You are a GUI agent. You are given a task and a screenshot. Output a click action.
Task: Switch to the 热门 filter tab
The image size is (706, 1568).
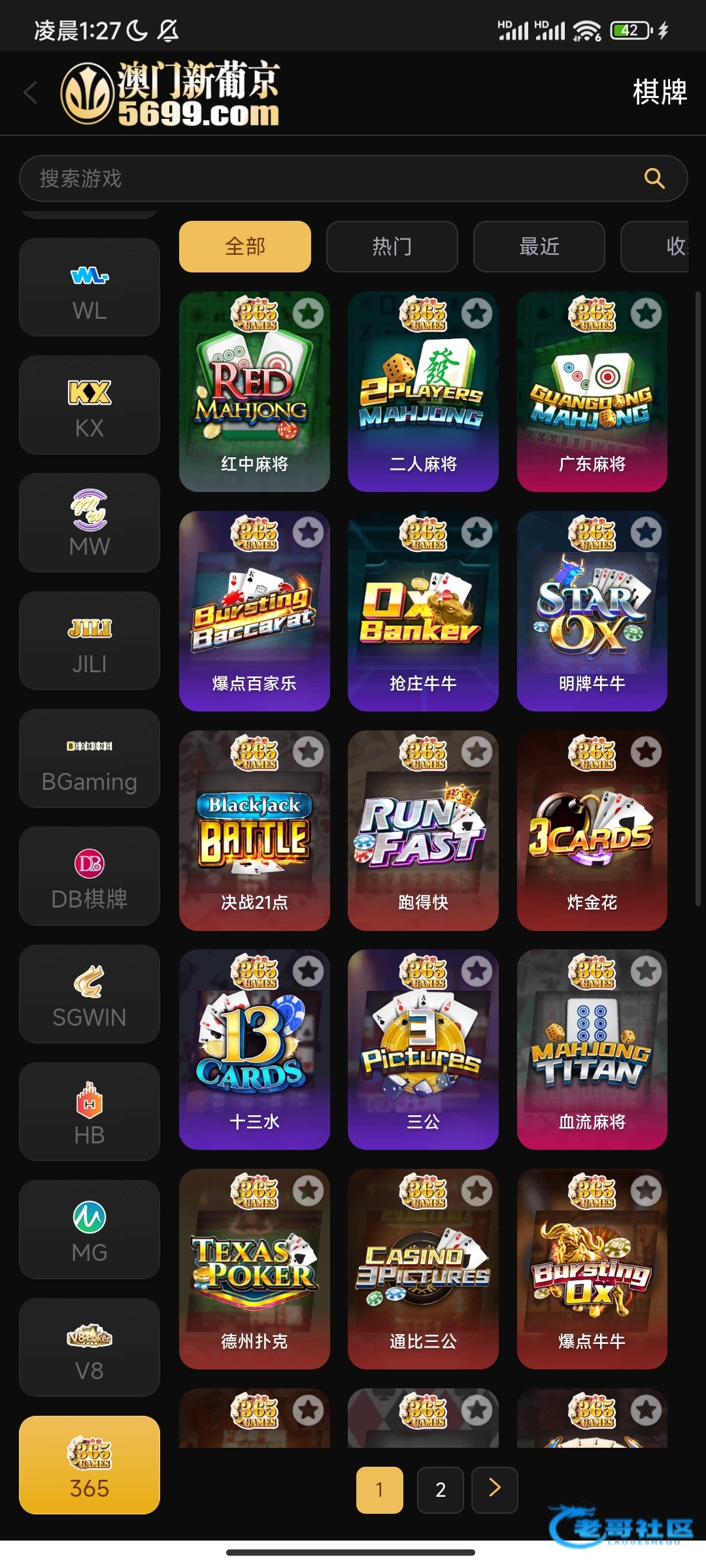coord(392,246)
